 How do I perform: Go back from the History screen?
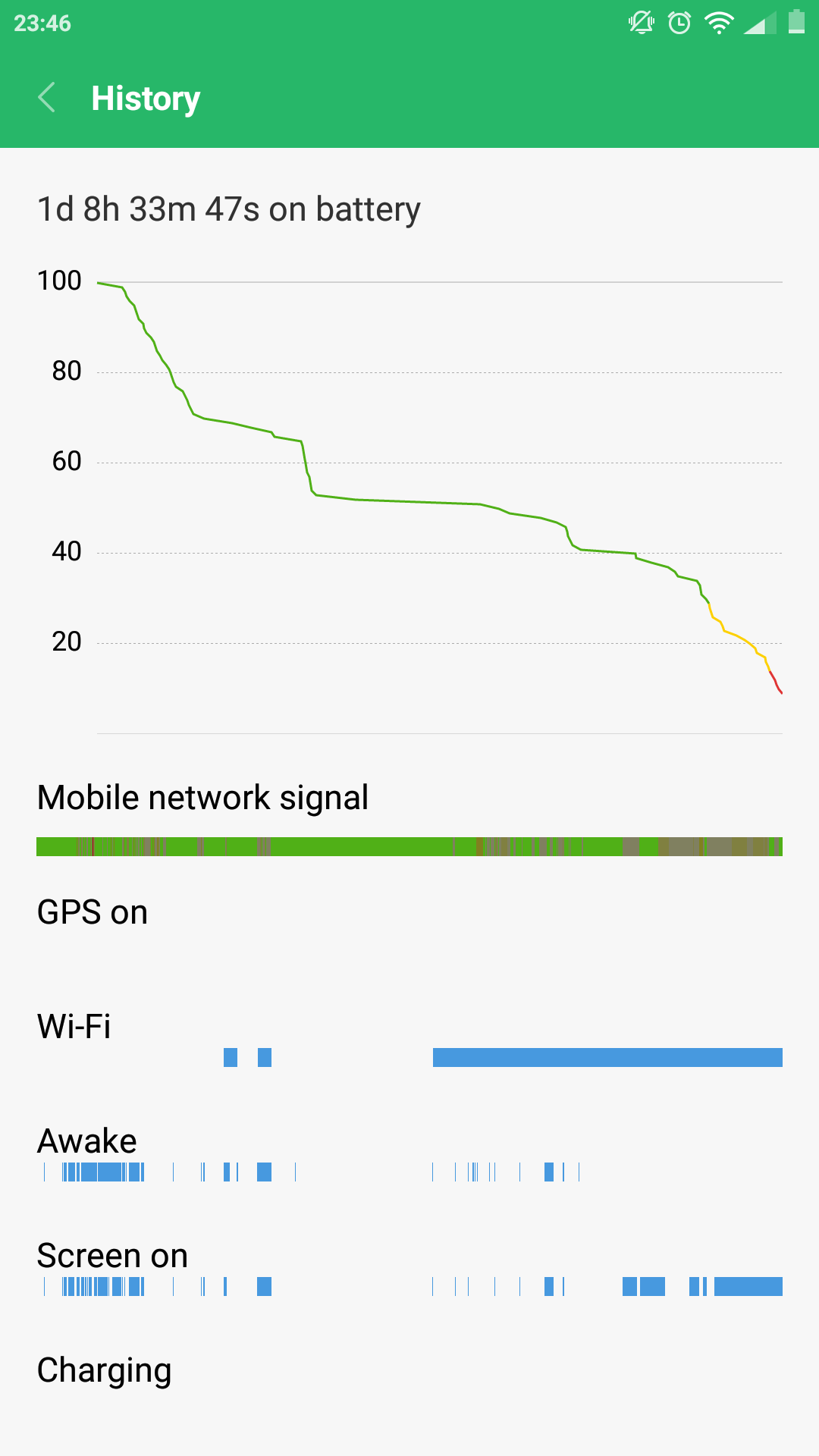(x=47, y=98)
